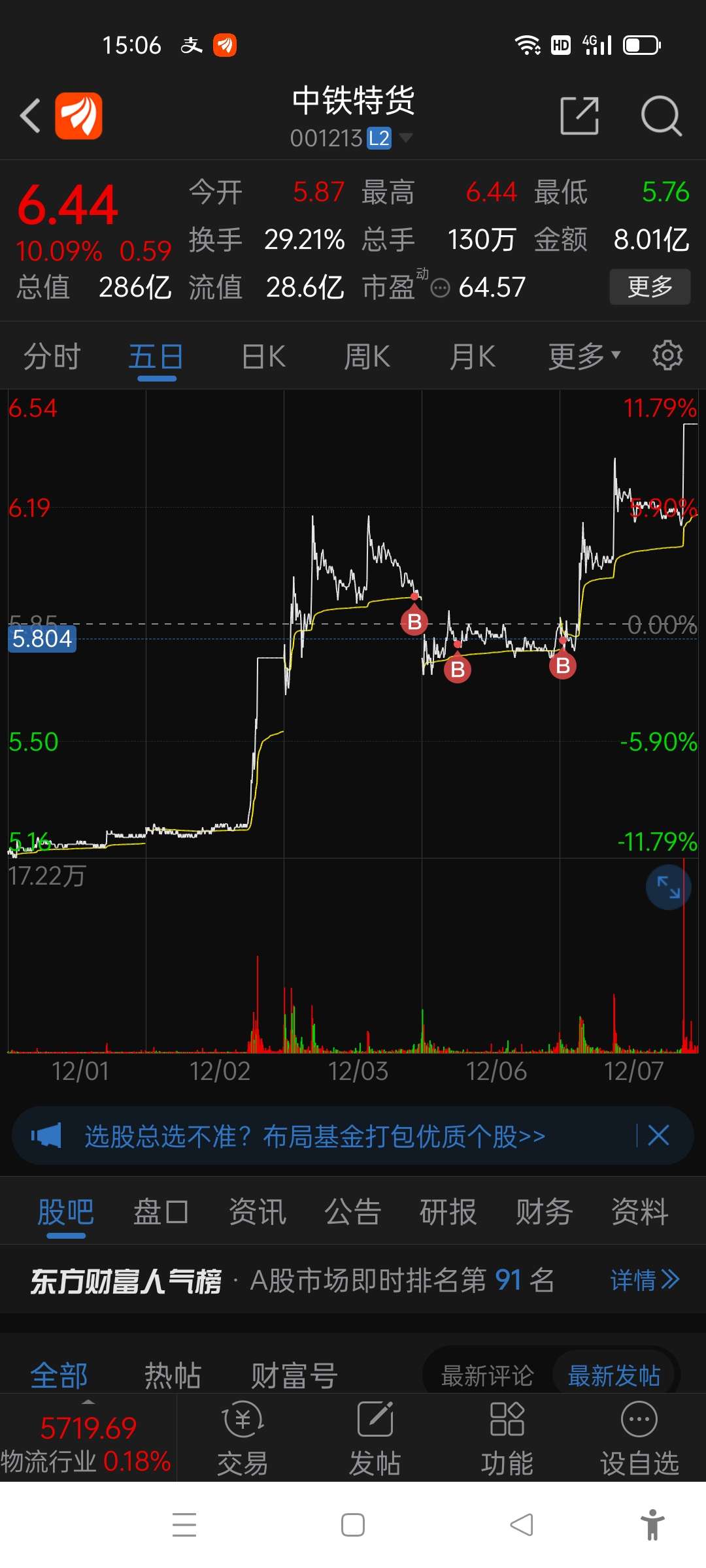Open the 选股总选不准 fund promotion link
The image size is (706, 1568).
coord(314,1137)
